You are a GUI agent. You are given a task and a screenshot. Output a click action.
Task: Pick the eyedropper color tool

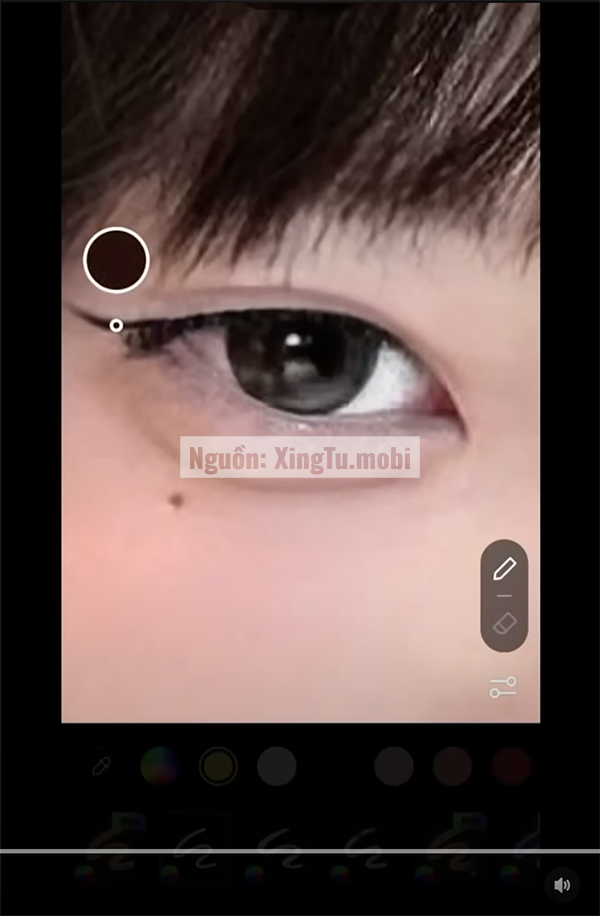[101, 766]
